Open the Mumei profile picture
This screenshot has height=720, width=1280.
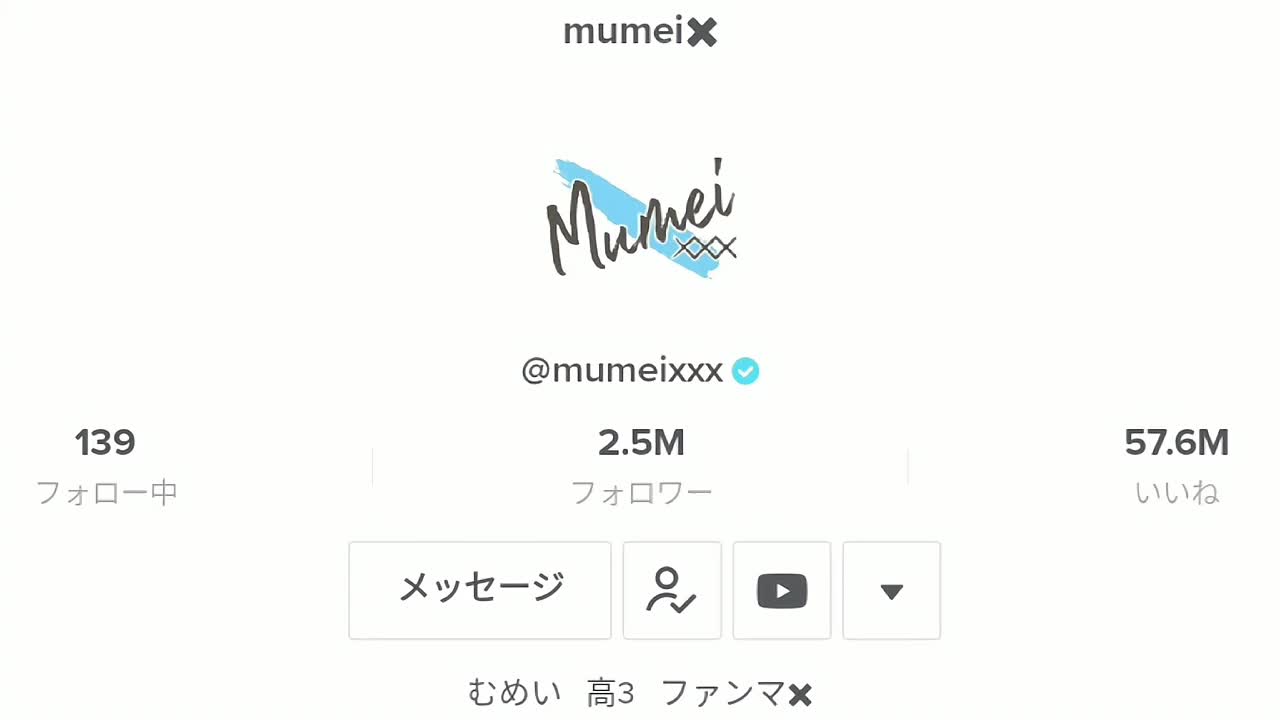pos(641,216)
